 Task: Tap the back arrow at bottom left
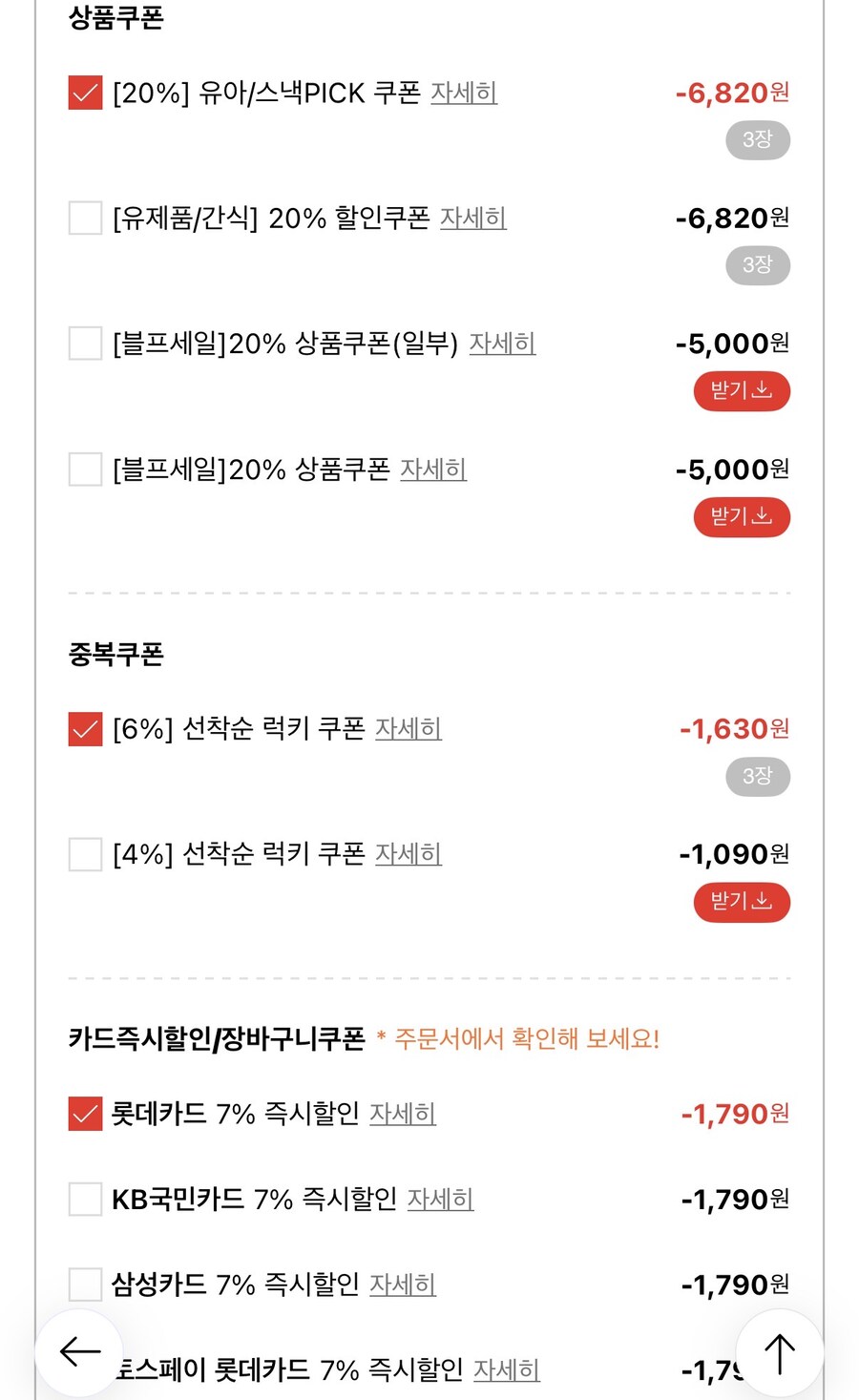(x=78, y=1352)
